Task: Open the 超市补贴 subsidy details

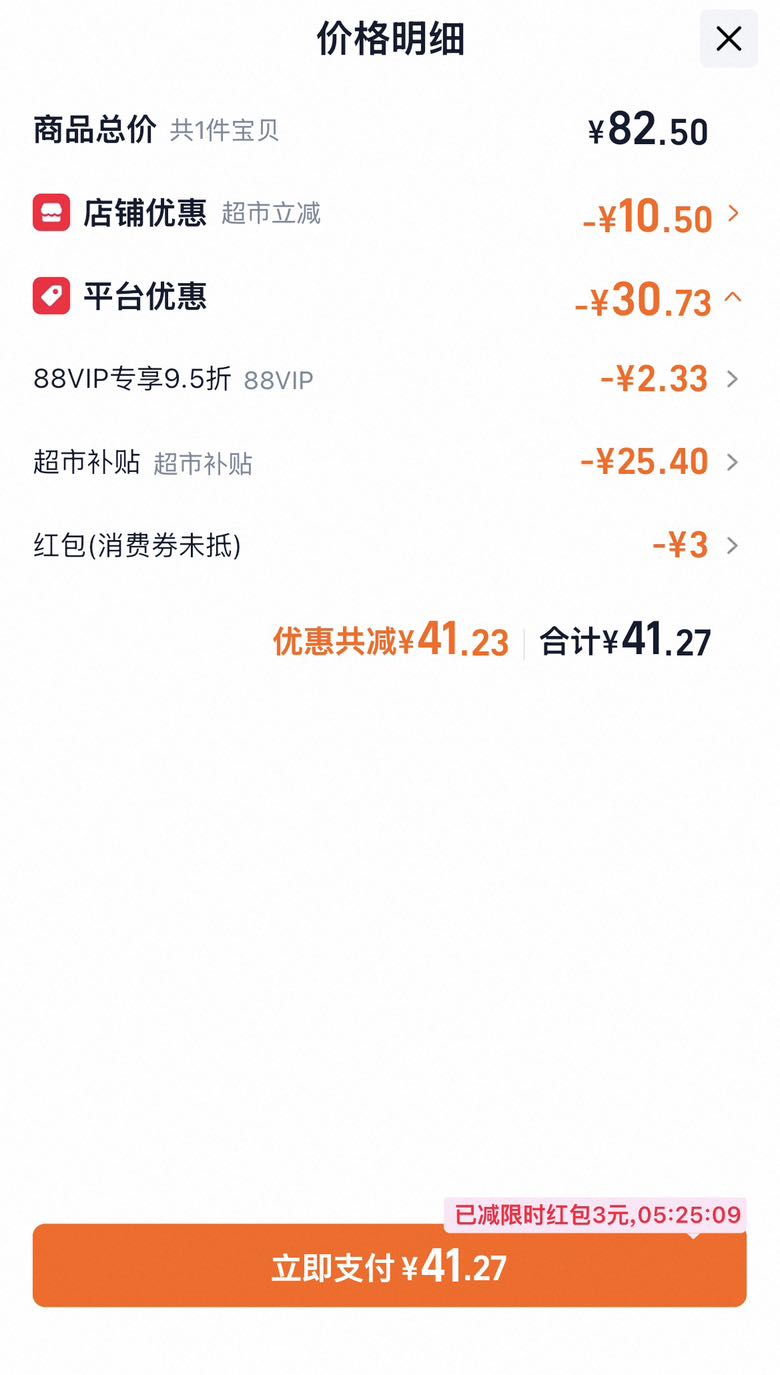Action: 389,462
